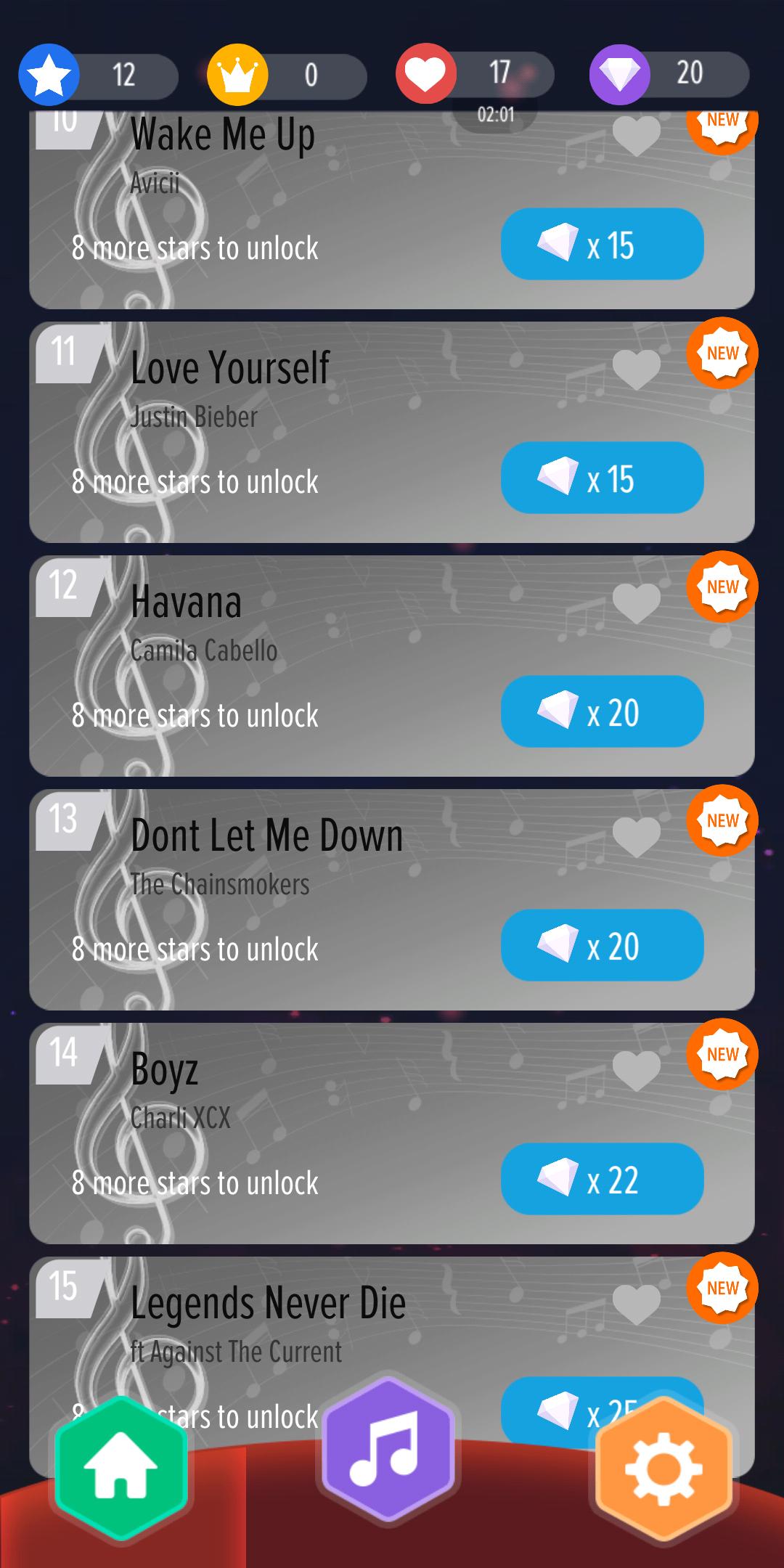Screen dimensions: 784x1568
Task: Open settings gear
Action: coord(663,1468)
